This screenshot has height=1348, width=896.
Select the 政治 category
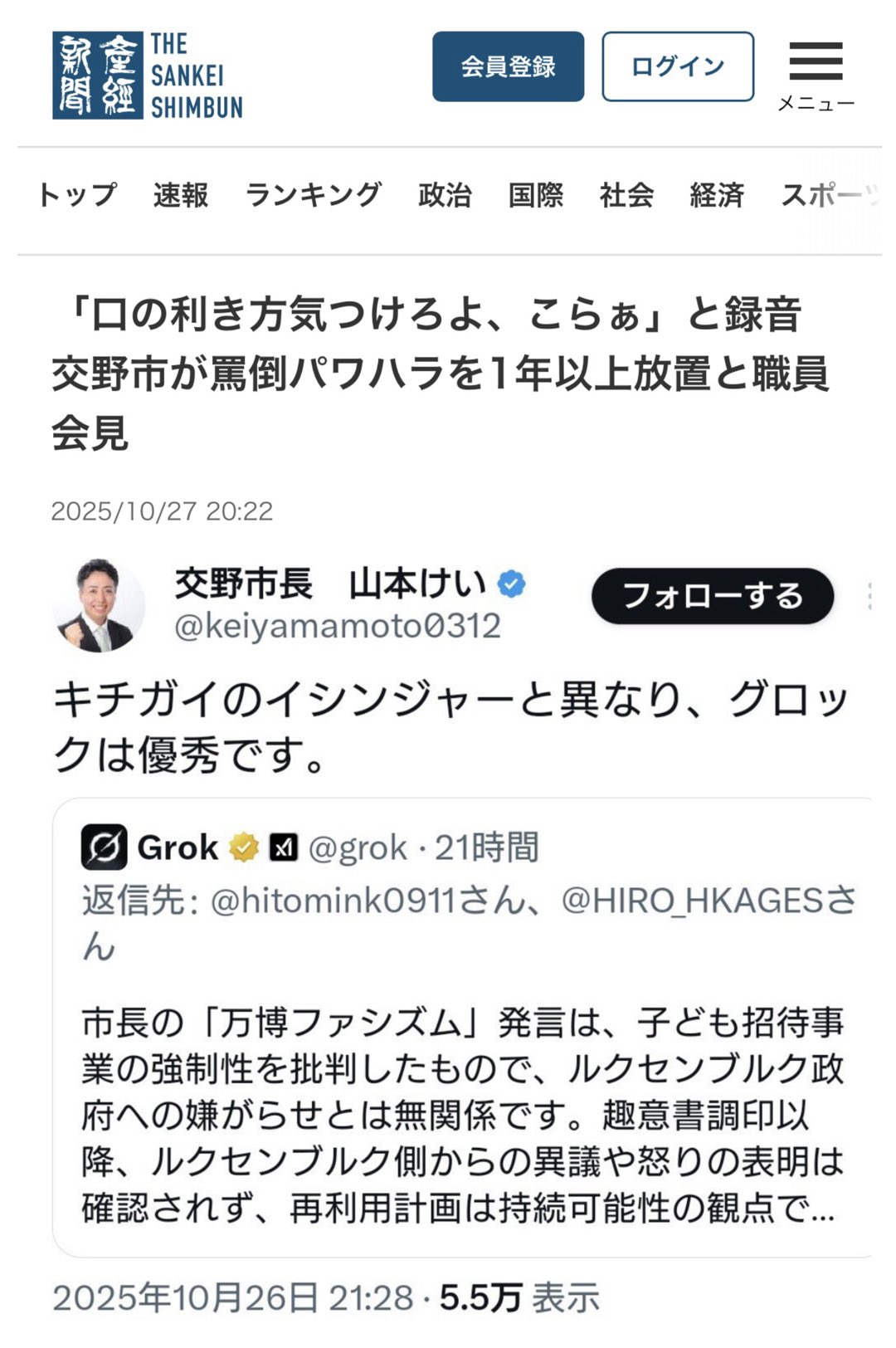tap(445, 196)
